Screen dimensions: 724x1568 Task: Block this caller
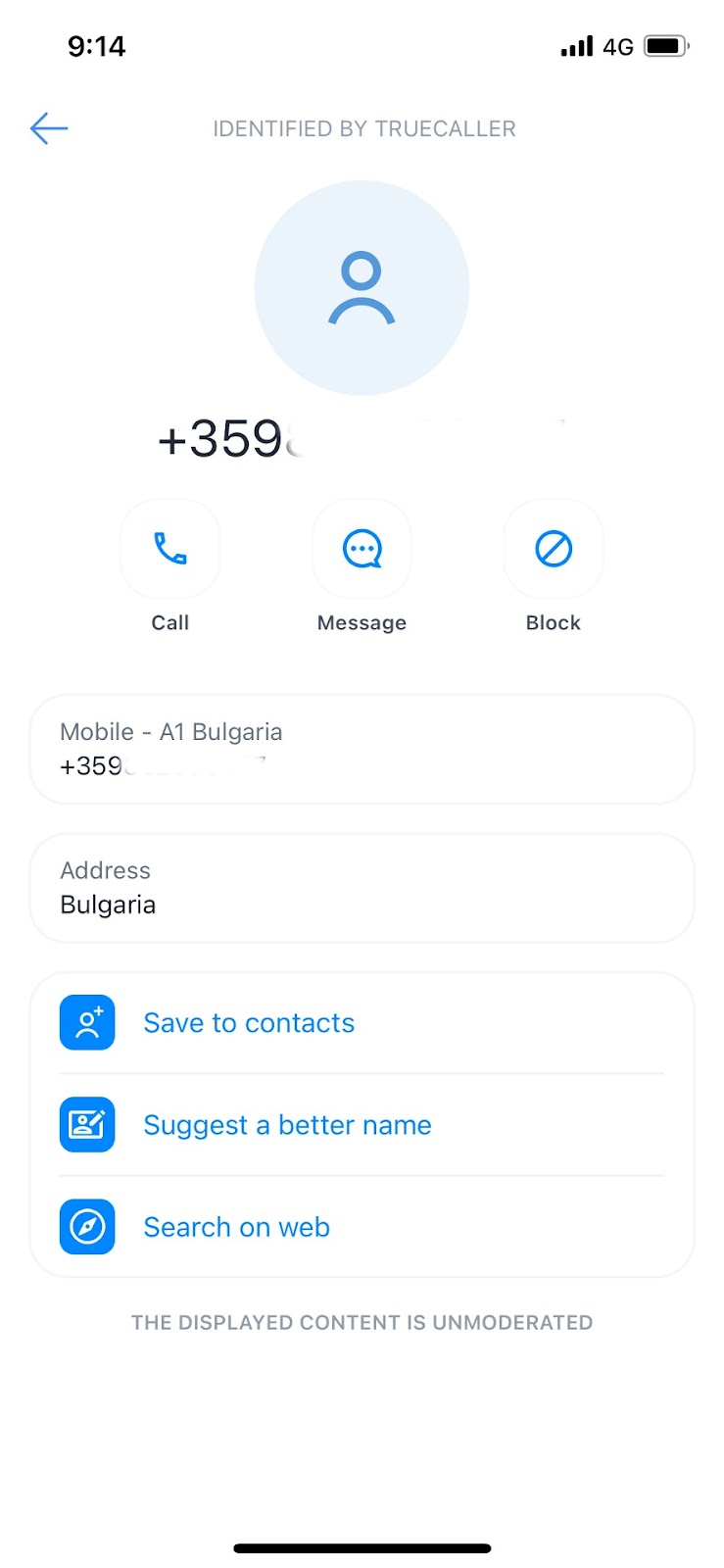[554, 550]
